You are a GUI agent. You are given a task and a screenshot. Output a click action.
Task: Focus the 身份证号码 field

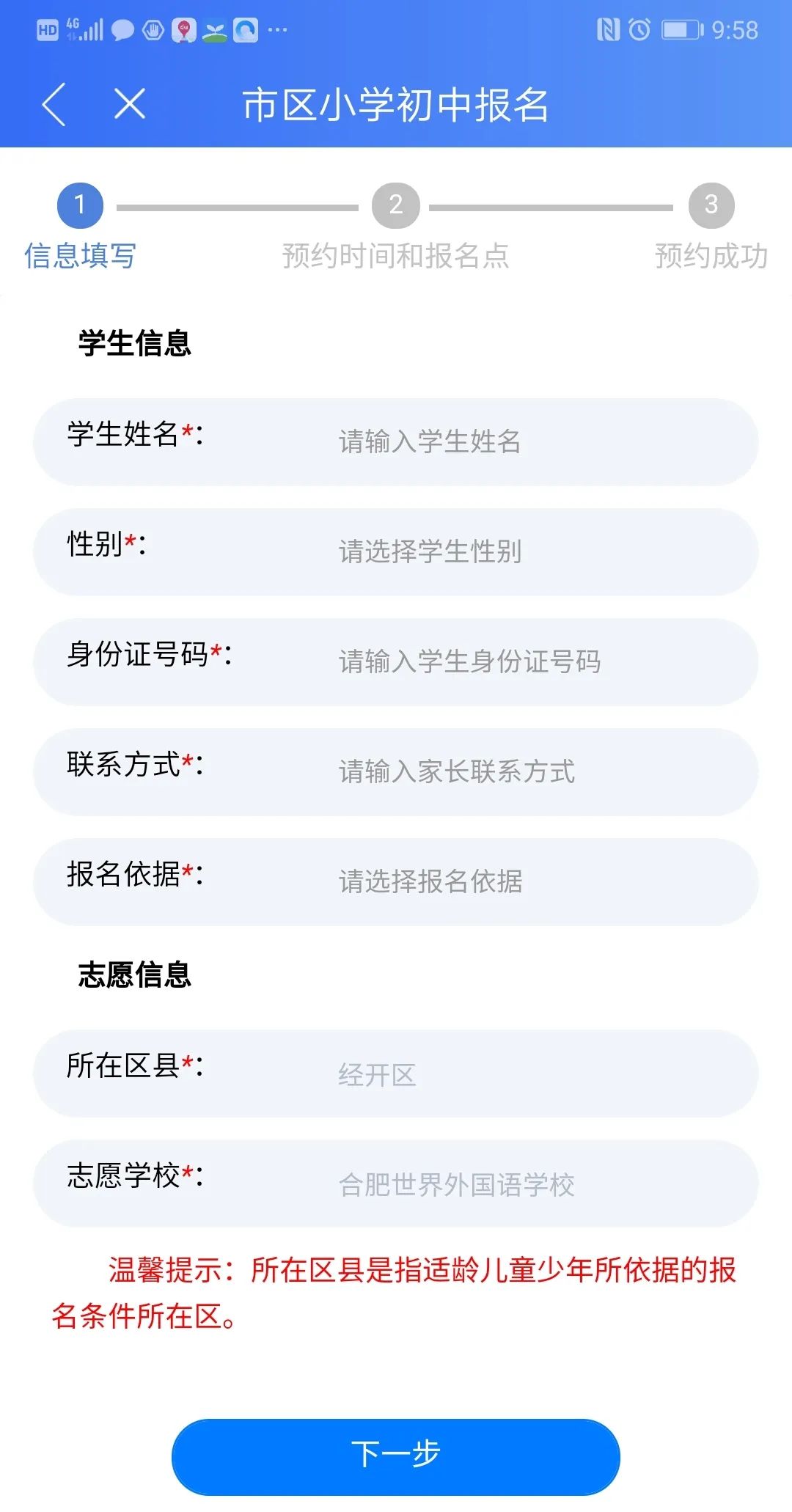click(x=396, y=661)
